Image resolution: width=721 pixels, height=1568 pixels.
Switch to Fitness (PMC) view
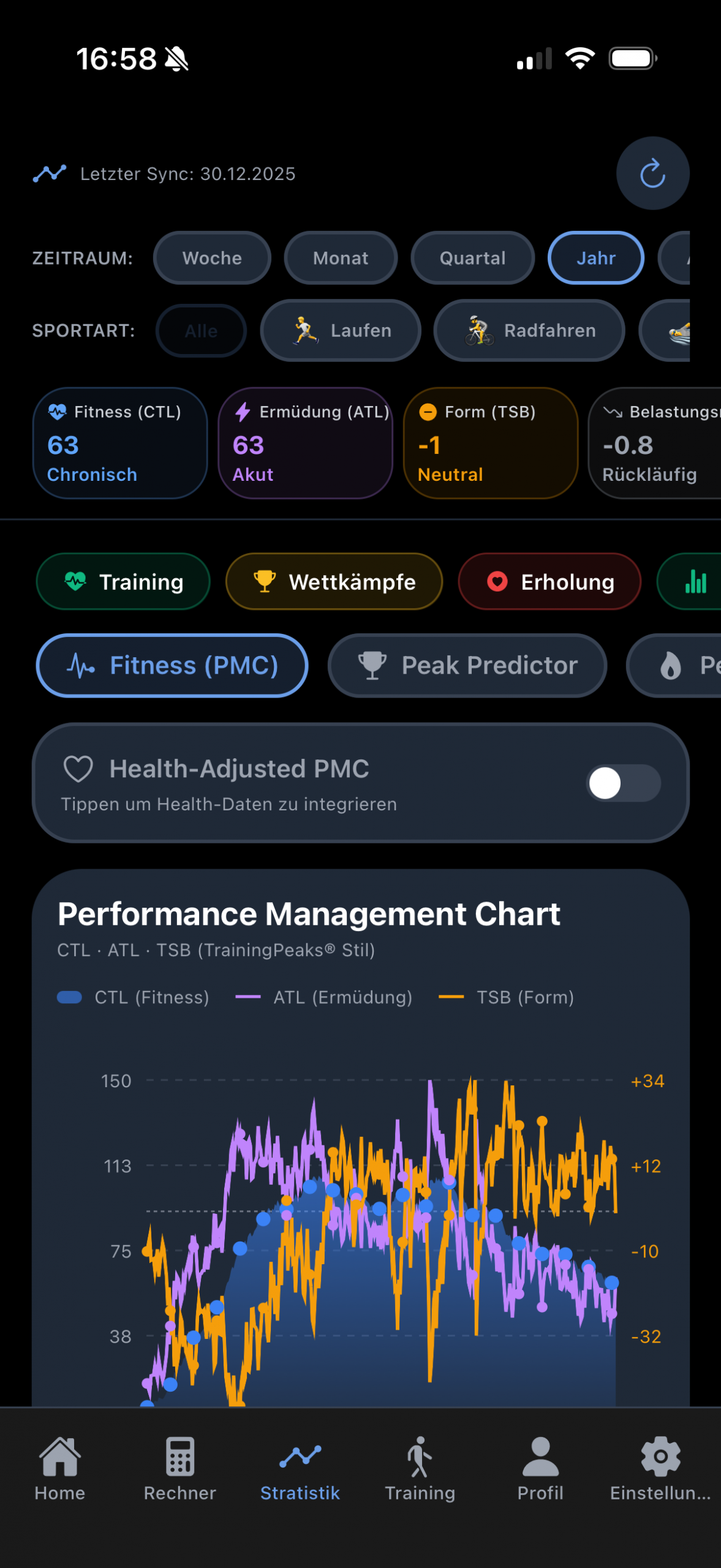[172, 665]
